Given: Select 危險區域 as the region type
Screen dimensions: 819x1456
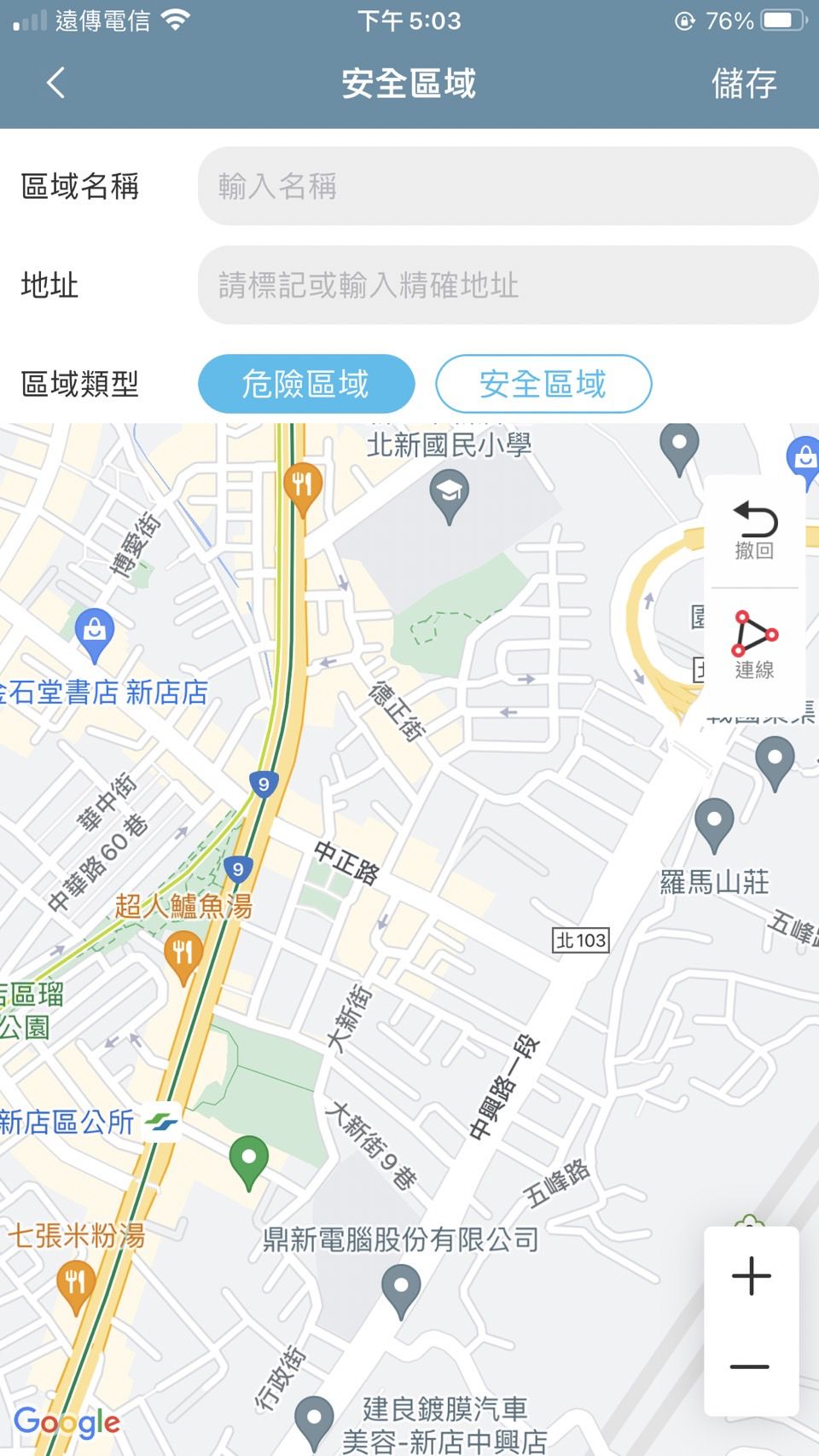Looking at the screenshot, I should pos(305,384).
